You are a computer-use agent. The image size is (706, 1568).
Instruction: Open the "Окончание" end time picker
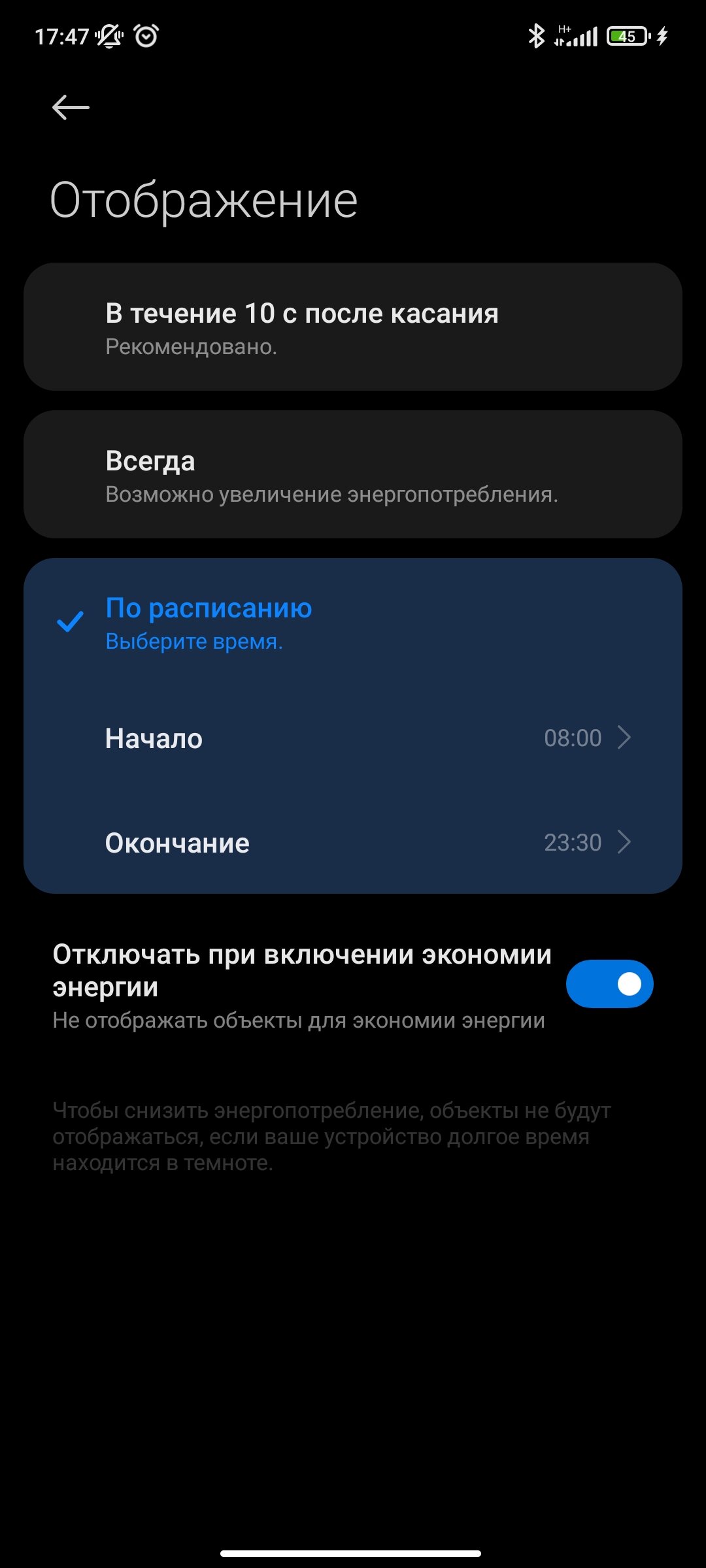coord(353,843)
